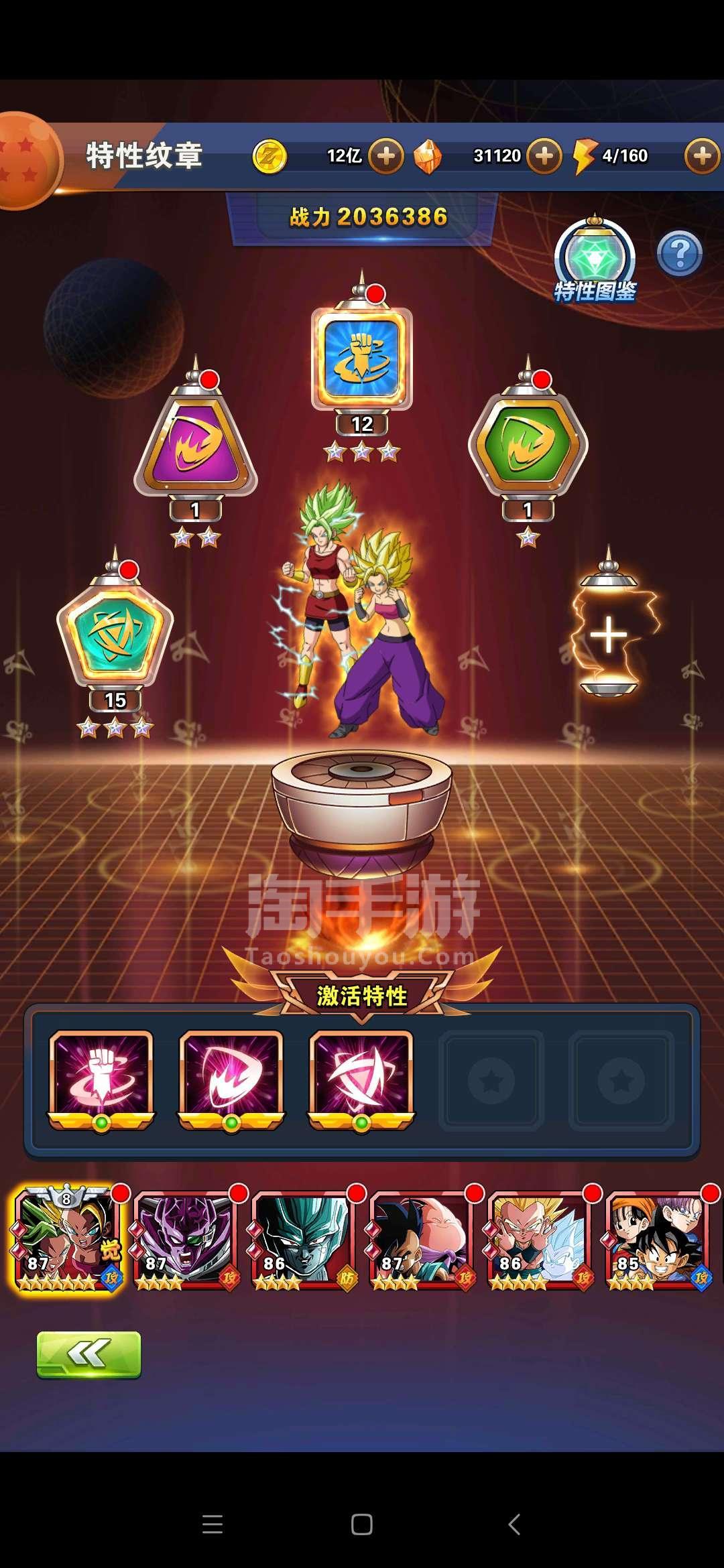The width and height of the screenshot is (724, 1568).
Task: Add energy using plus beside 4/160
Action: point(702,156)
